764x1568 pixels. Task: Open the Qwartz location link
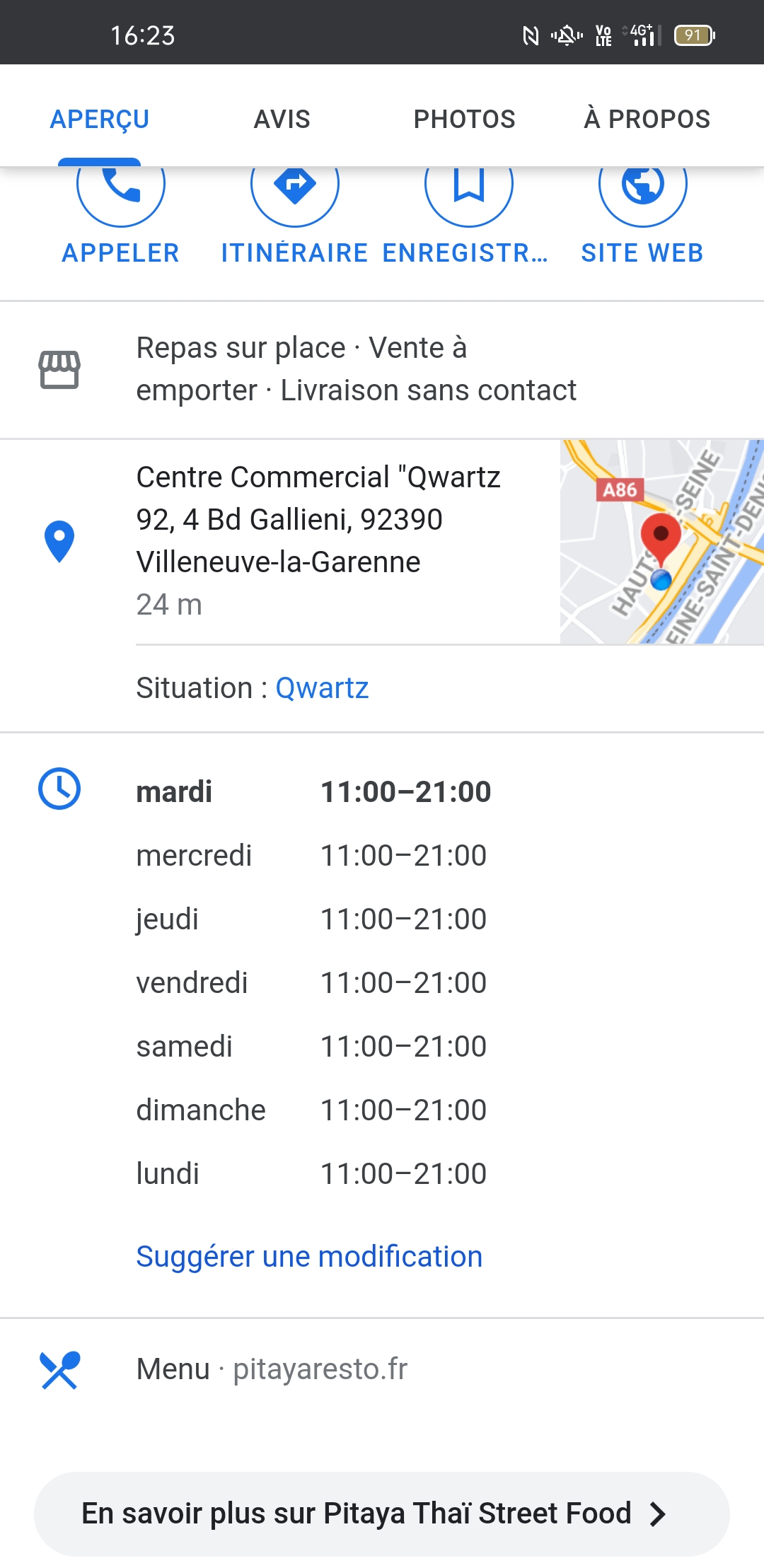click(322, 688)
